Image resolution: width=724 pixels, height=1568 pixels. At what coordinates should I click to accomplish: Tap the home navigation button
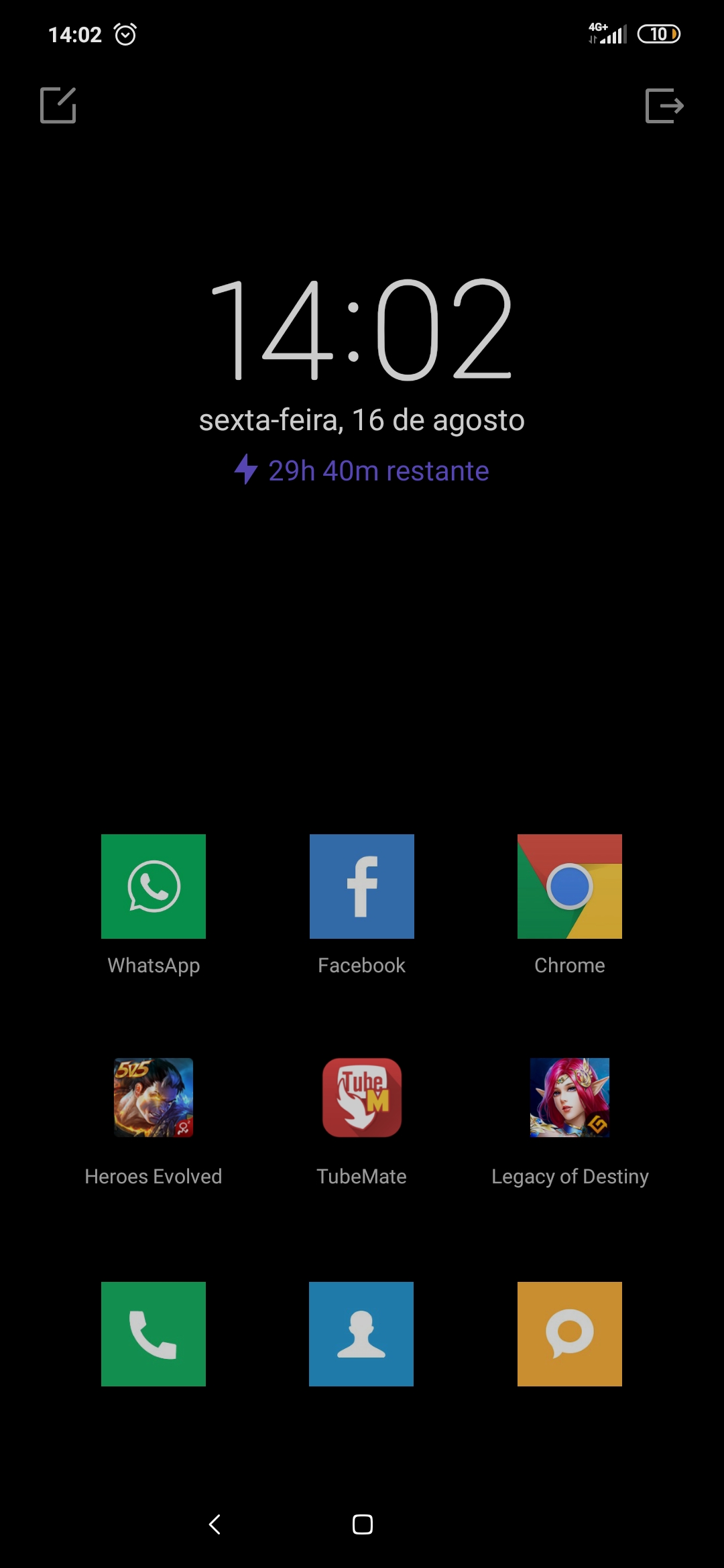363,1524
